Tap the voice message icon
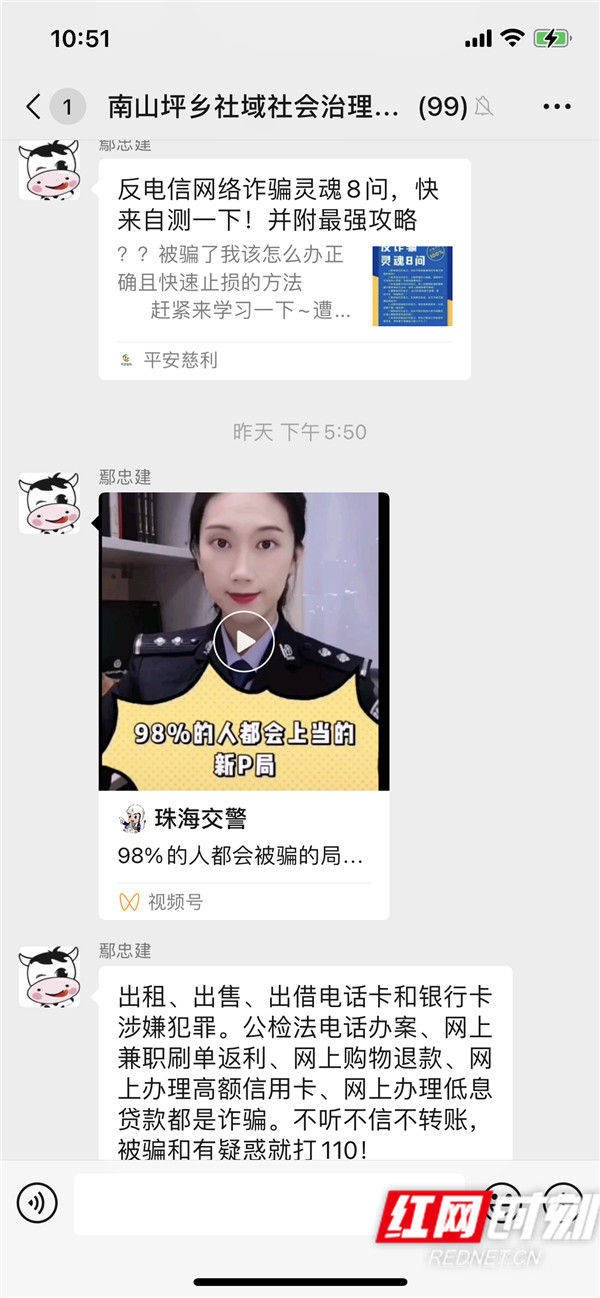 coord(37,1203)
